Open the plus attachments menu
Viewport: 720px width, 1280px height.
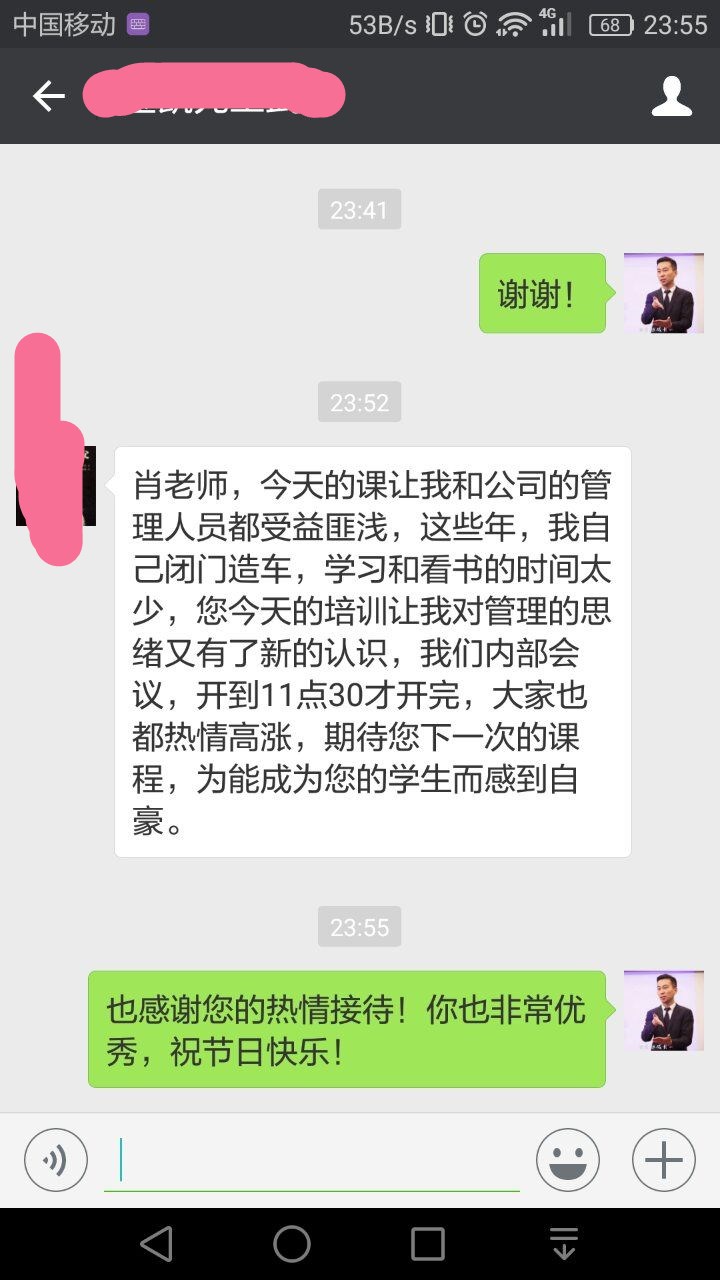pos(663,1160)
